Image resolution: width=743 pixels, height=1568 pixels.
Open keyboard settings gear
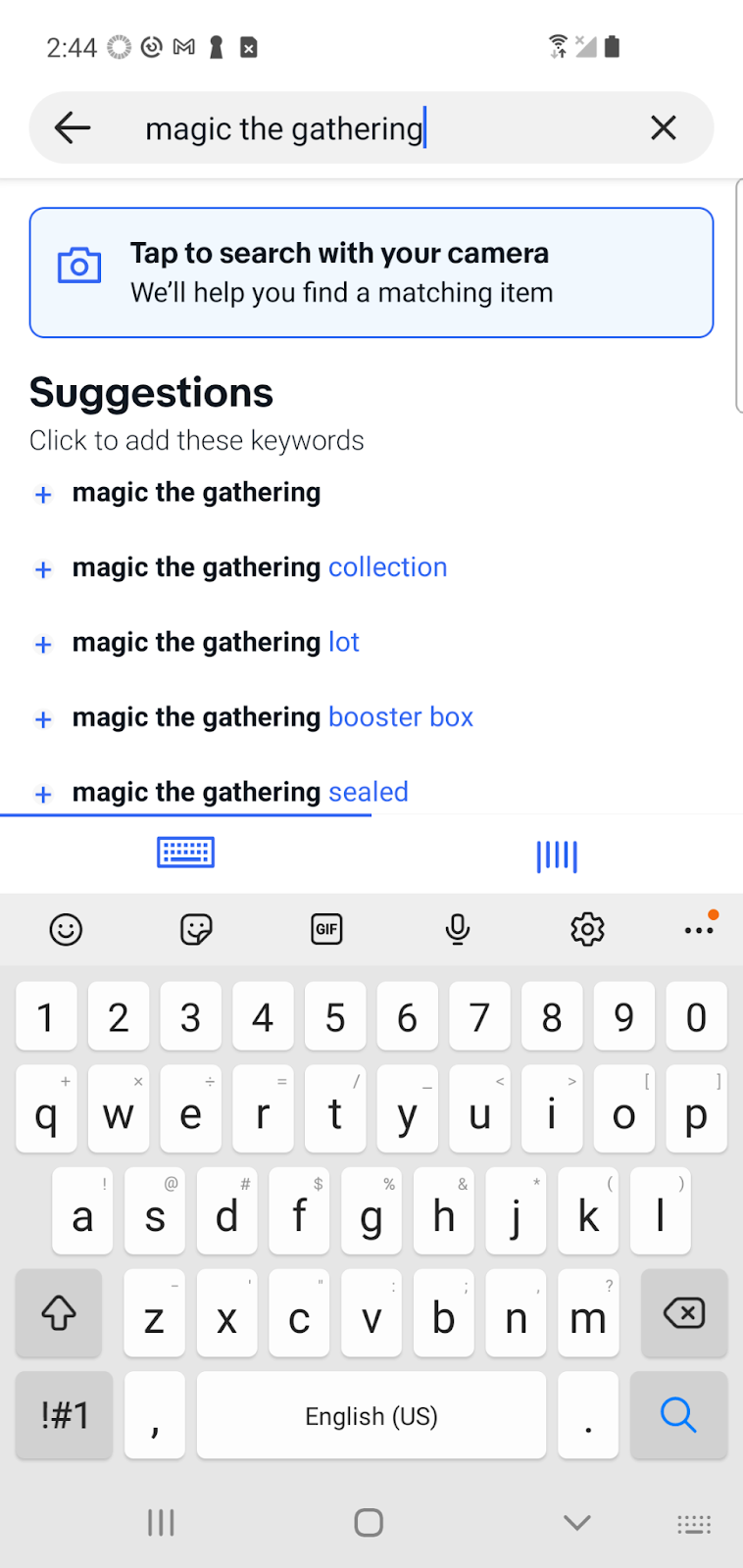coord(588,929)
